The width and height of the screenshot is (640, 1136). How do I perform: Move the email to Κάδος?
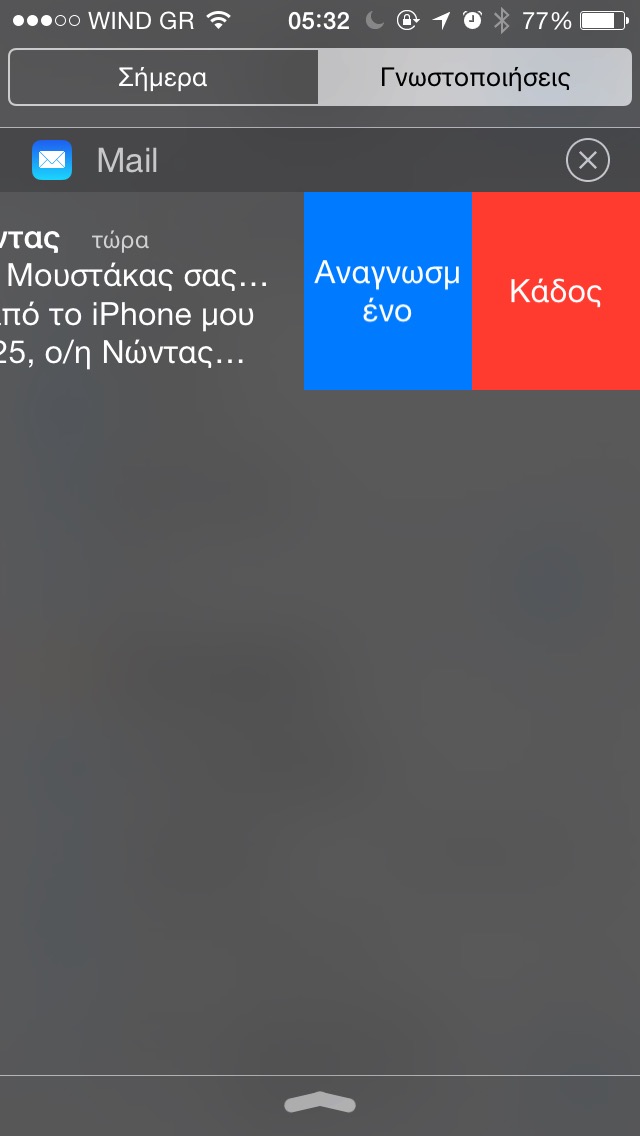click(555, 291)
